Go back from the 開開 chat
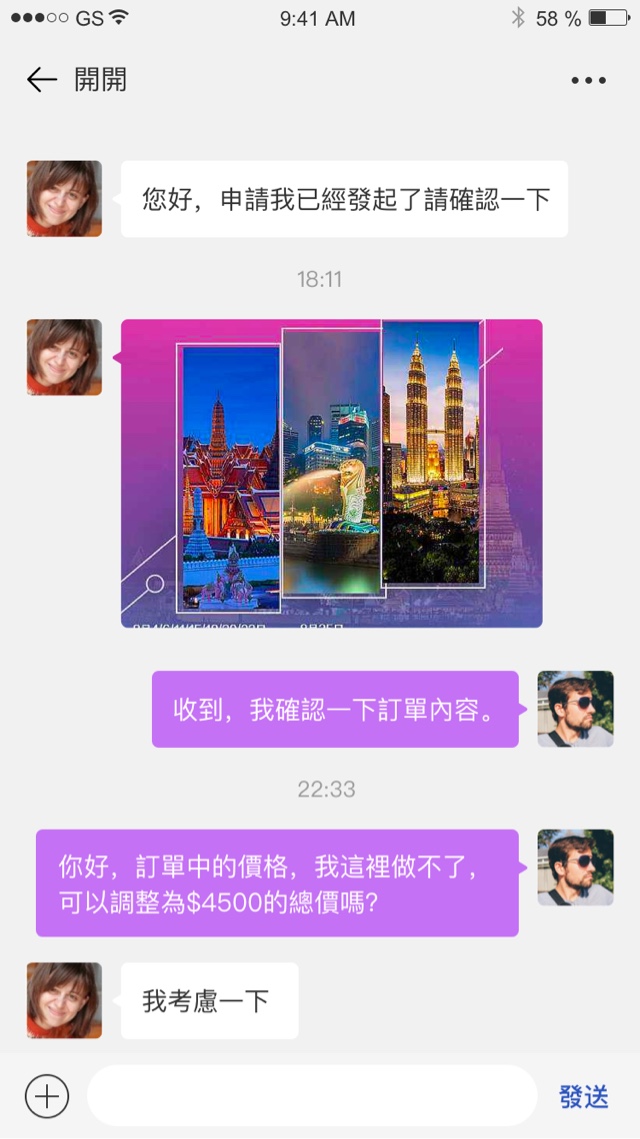 (x=41, y=80)
